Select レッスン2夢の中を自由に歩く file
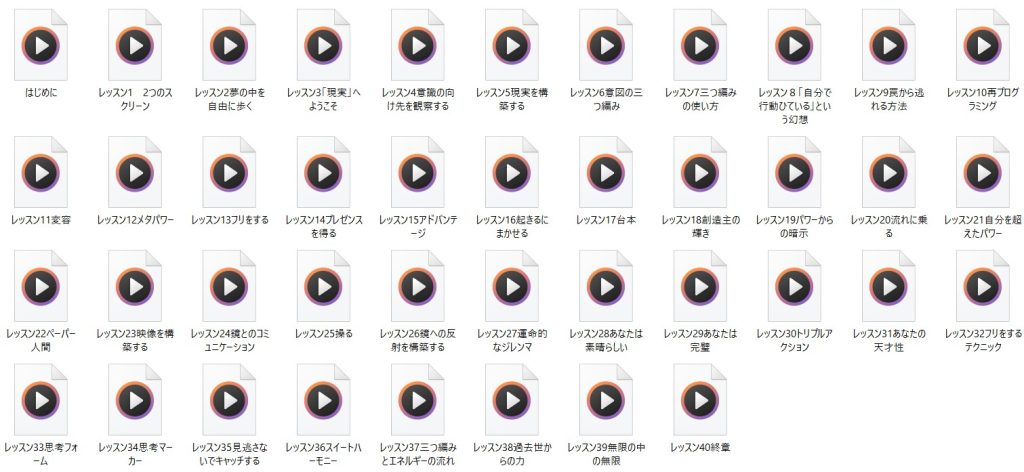The height and width of the screenshot is (472, 1024). point(229,46)
